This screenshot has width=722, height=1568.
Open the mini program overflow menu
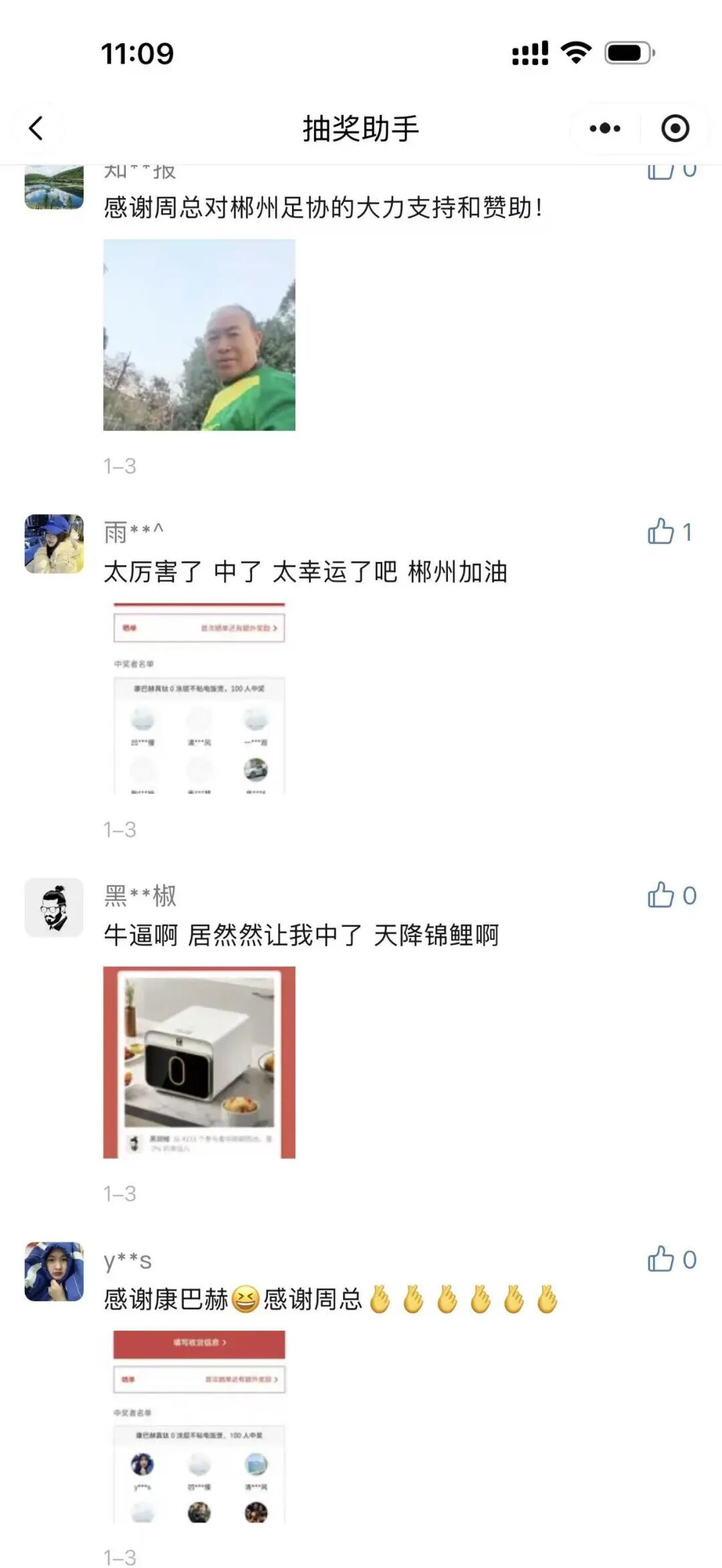click(x=605, y=128)
